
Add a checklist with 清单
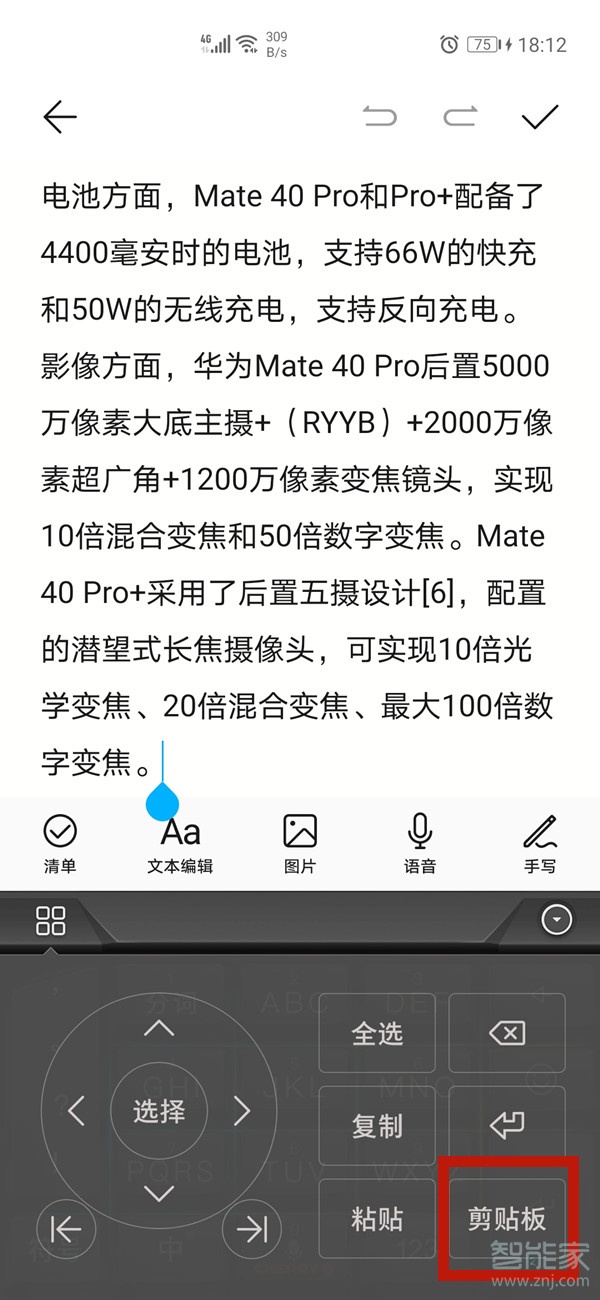coord(60,843)
